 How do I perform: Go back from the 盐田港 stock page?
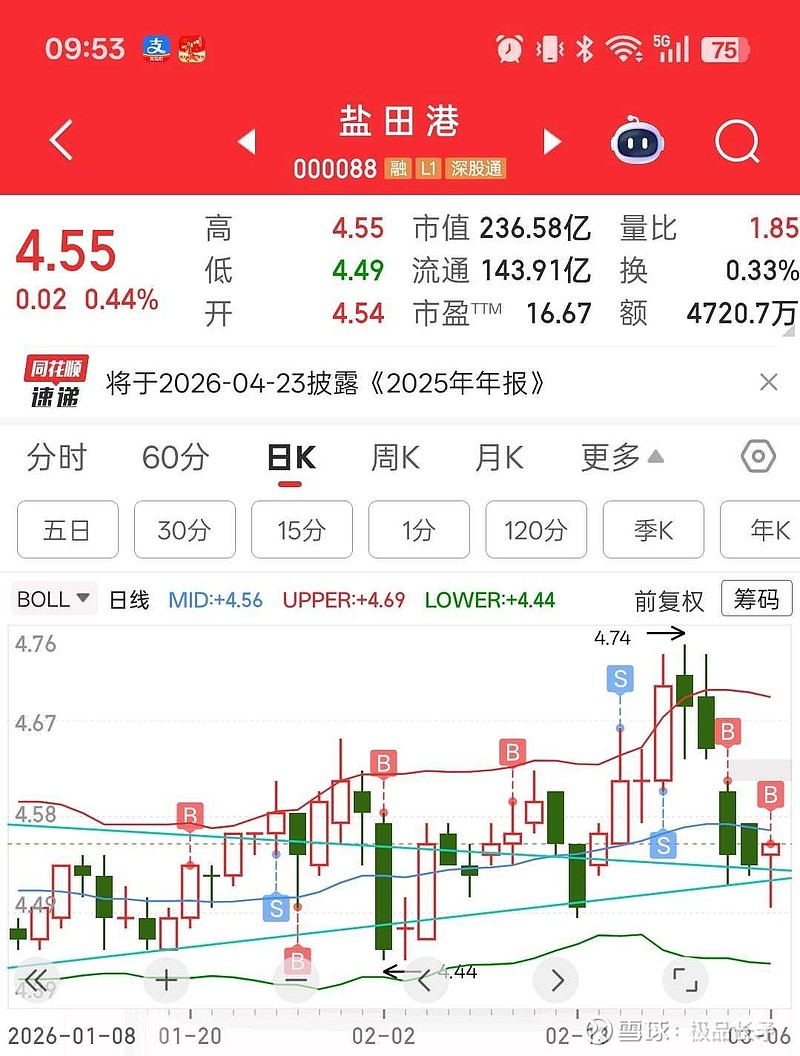(x=62, y=141)
